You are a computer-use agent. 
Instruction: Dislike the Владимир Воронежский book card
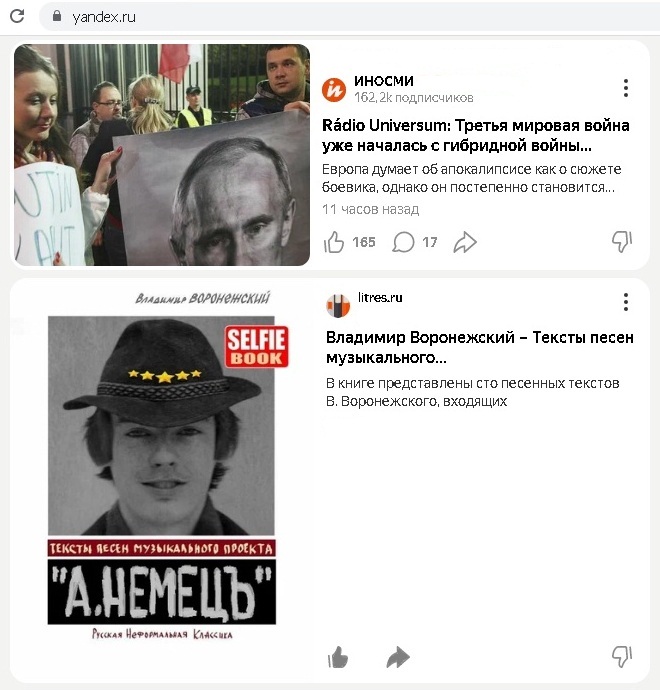[621, 656]
